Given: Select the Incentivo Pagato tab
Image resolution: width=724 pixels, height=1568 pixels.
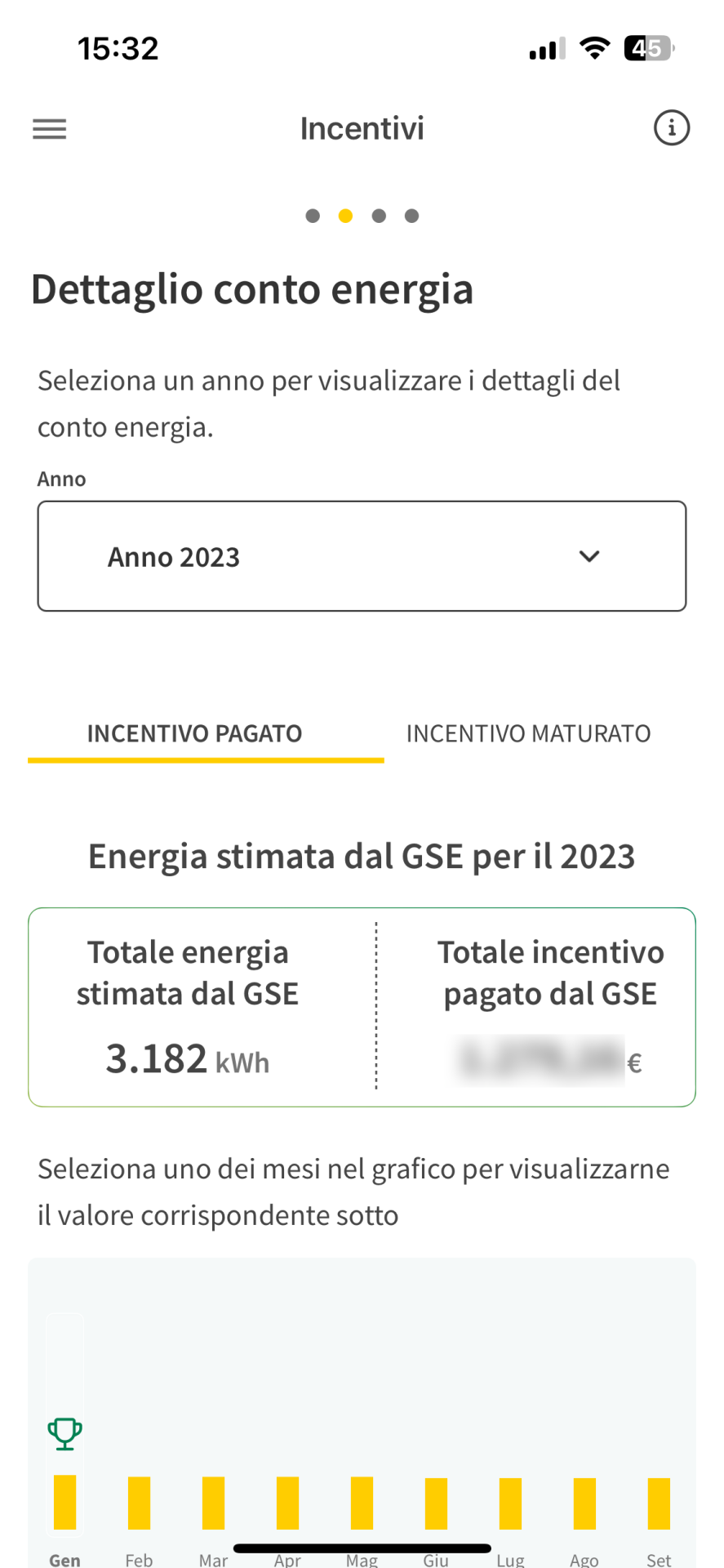Looking at the screenshot, I should [194, 733].
